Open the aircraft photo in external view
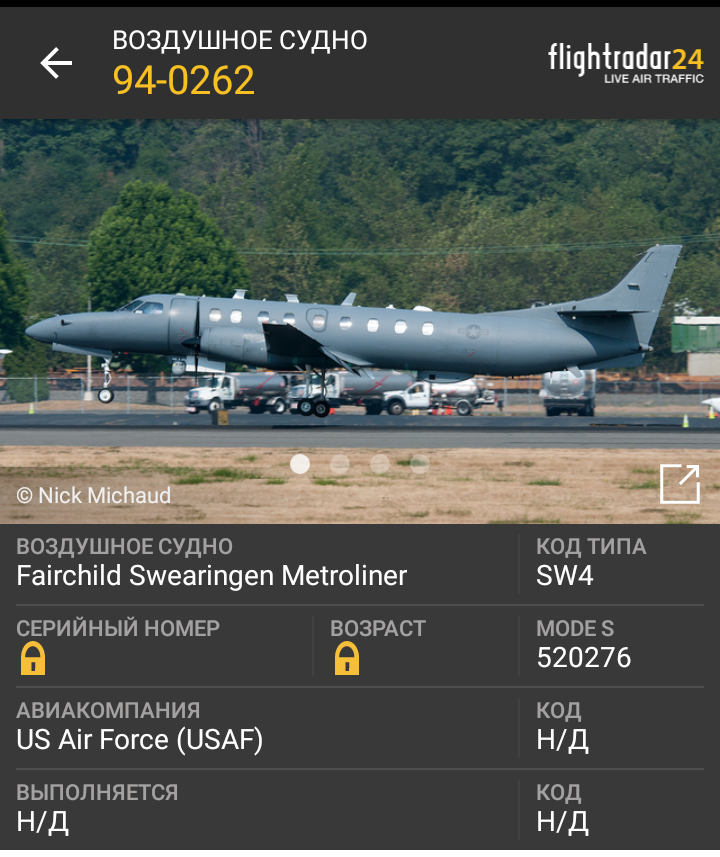The image size is (720, 857). pos(679,484)
